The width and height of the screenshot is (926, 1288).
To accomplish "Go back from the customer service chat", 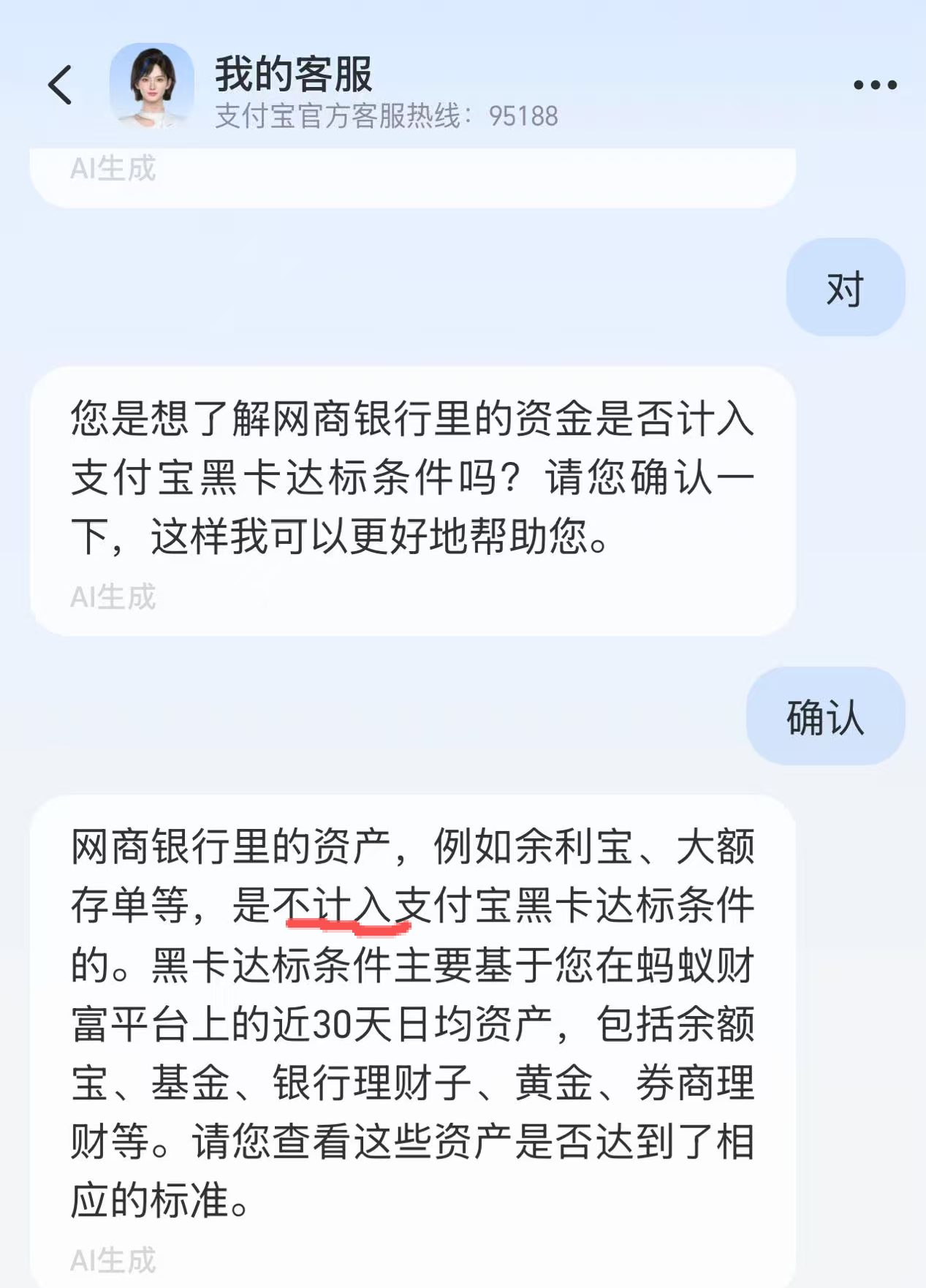I will 61,86.
